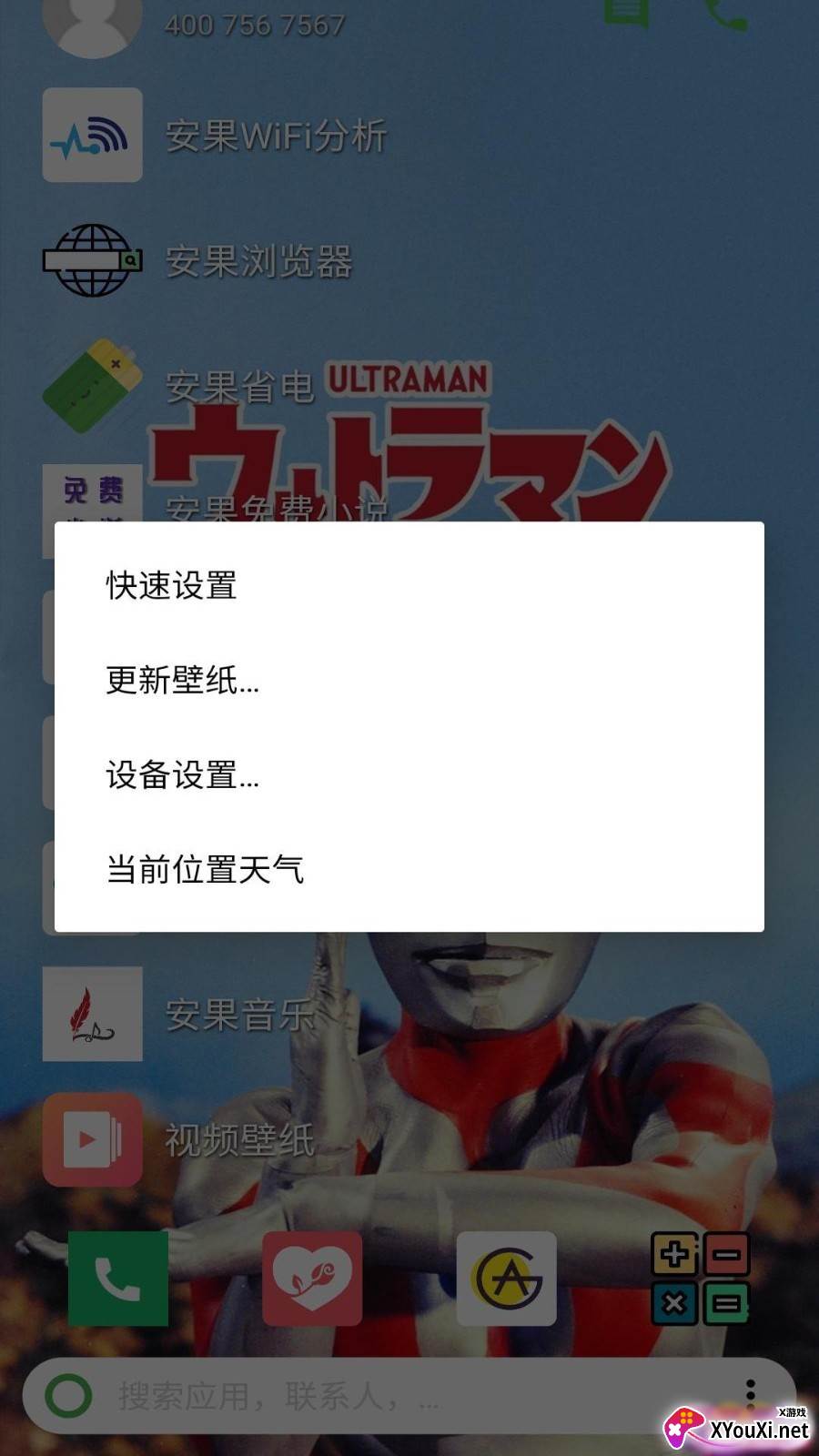
Task: Launch the calculator app icon
Action: tap(700, 1279)
